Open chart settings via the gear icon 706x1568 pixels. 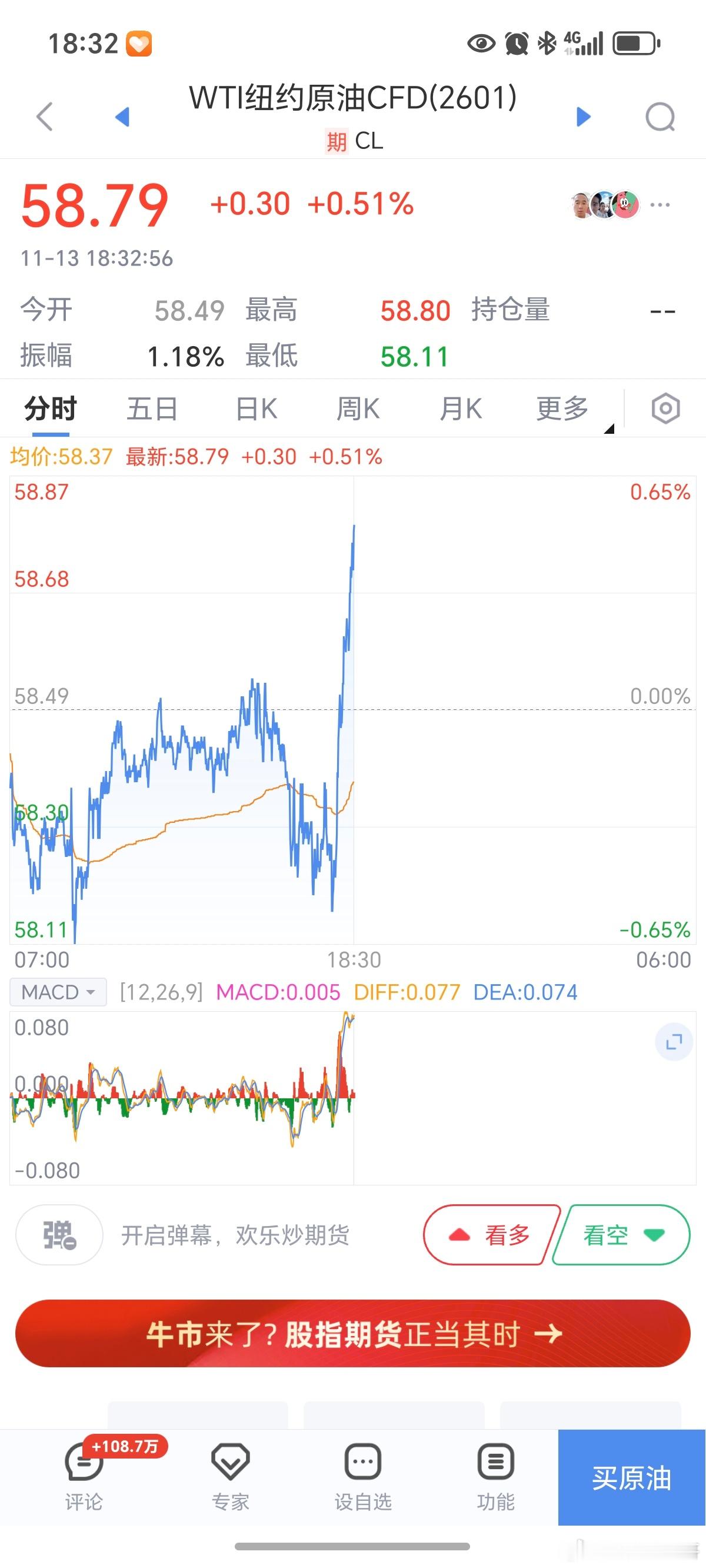665,408
